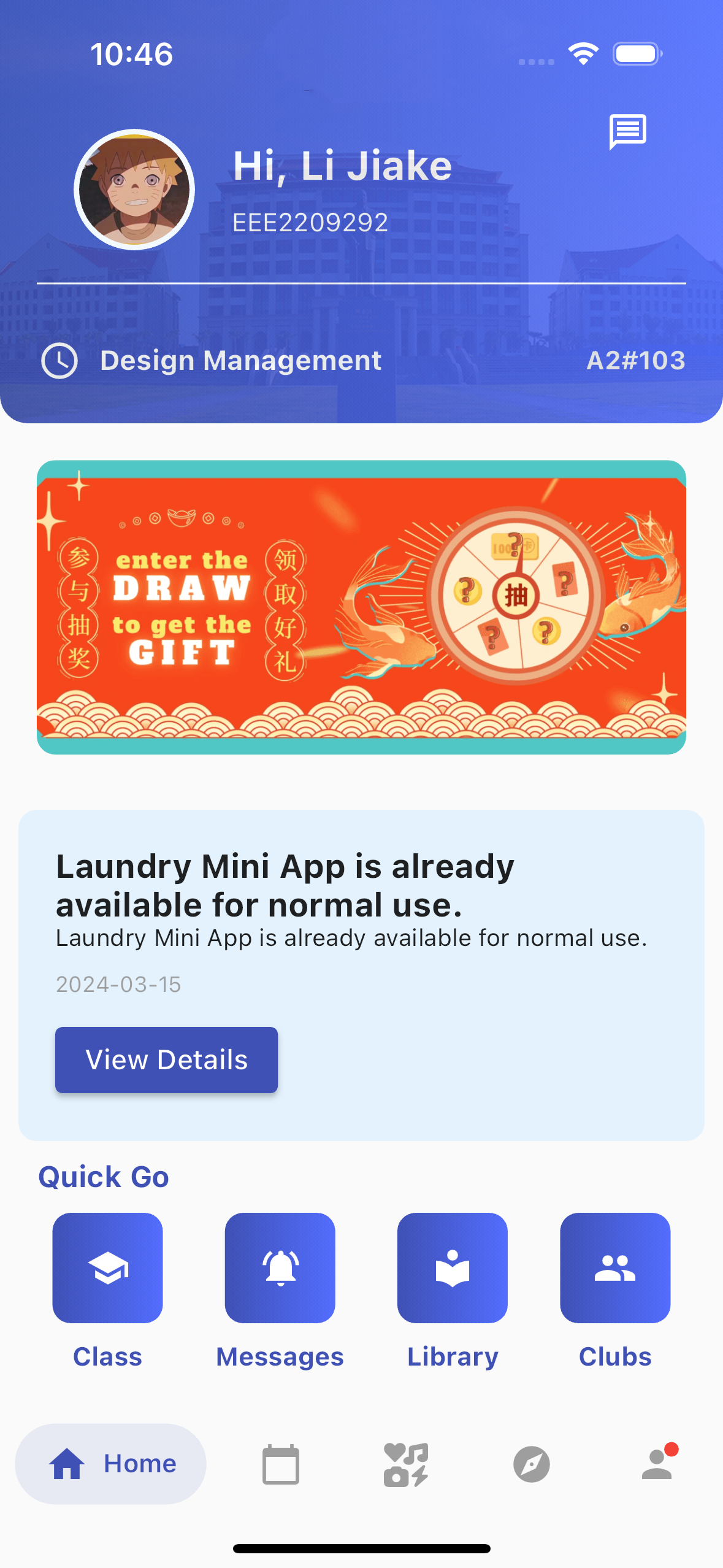
Task: Switch to the Home tab
Action: tap(110, 1464)
